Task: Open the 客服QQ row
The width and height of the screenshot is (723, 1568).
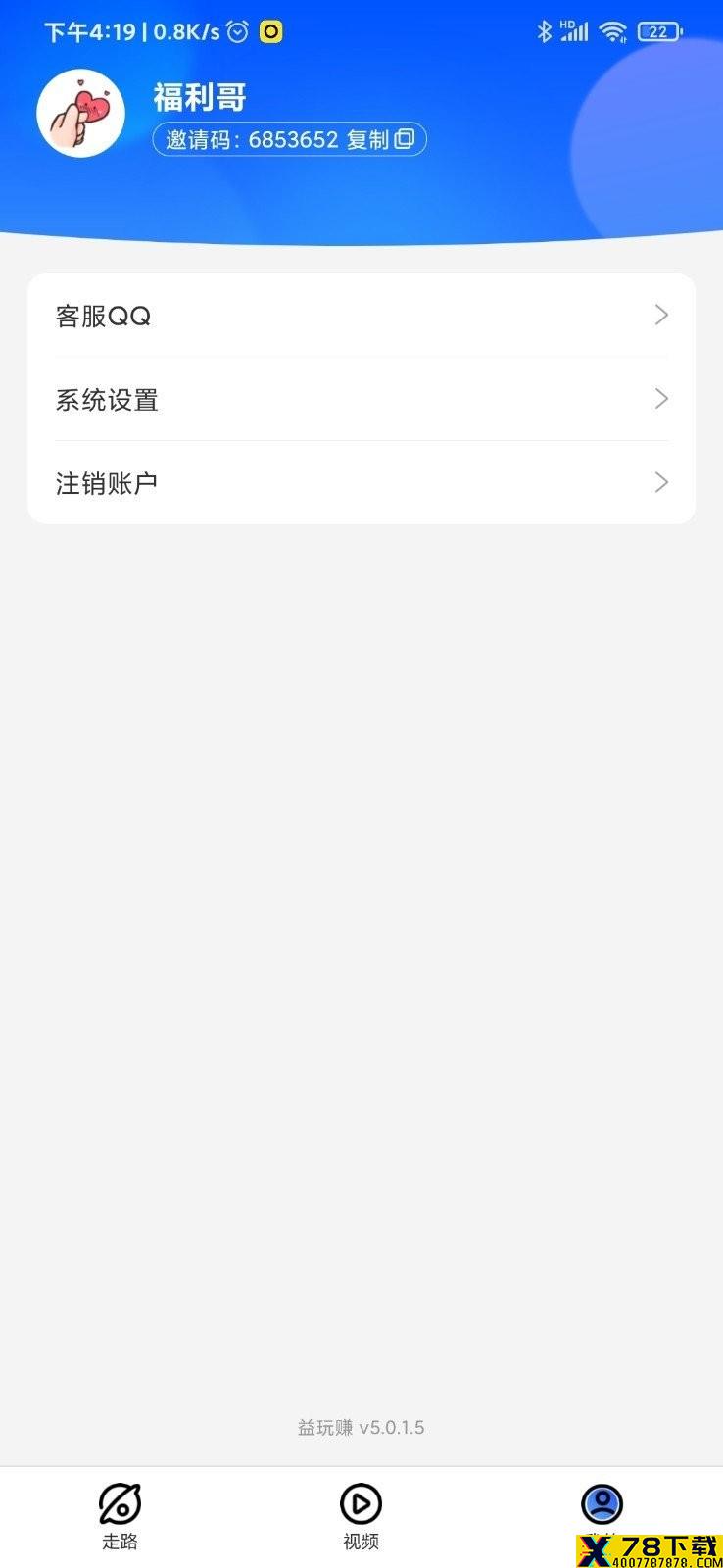Action: click(361, 316)
